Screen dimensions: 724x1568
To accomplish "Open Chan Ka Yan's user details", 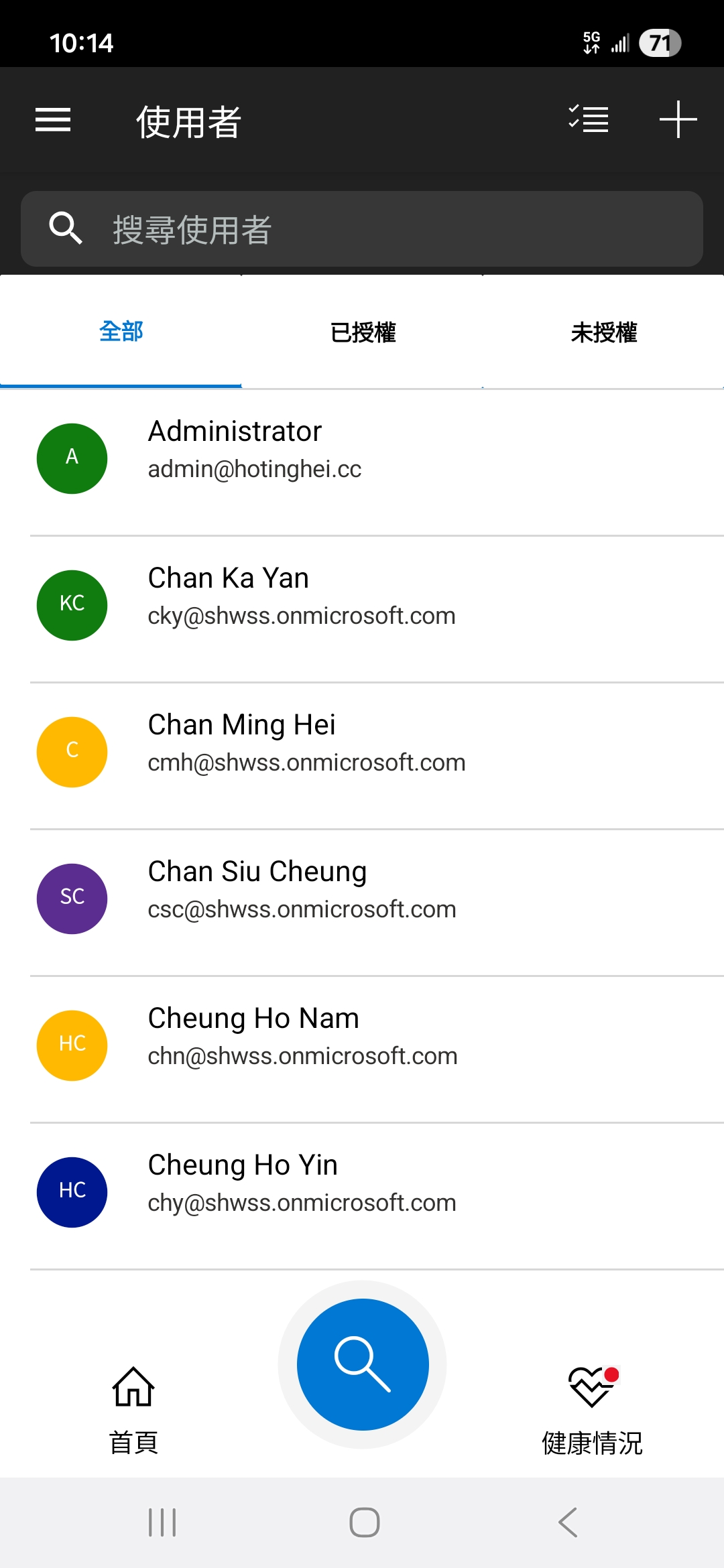I will tap(362, 606).
